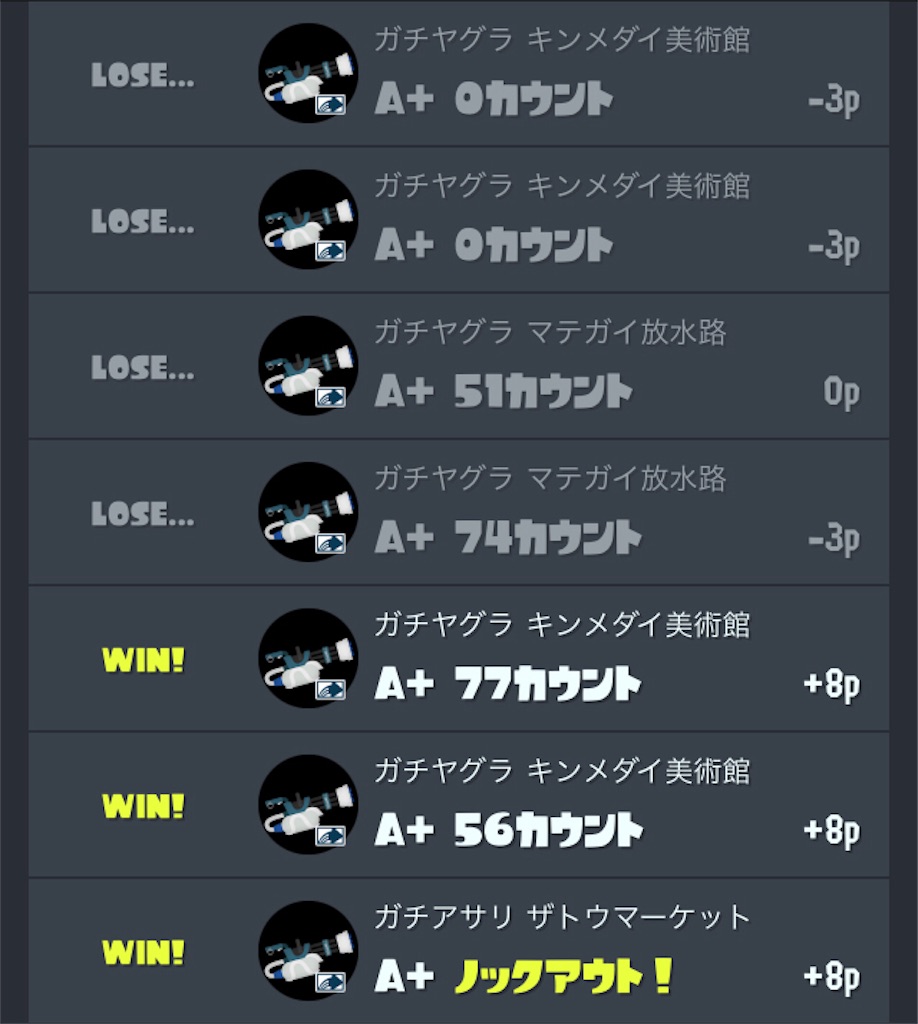Screen dimensions: 918x1024
Task: Open the Hydra Splatling icon in the second row
Action: 308,218
